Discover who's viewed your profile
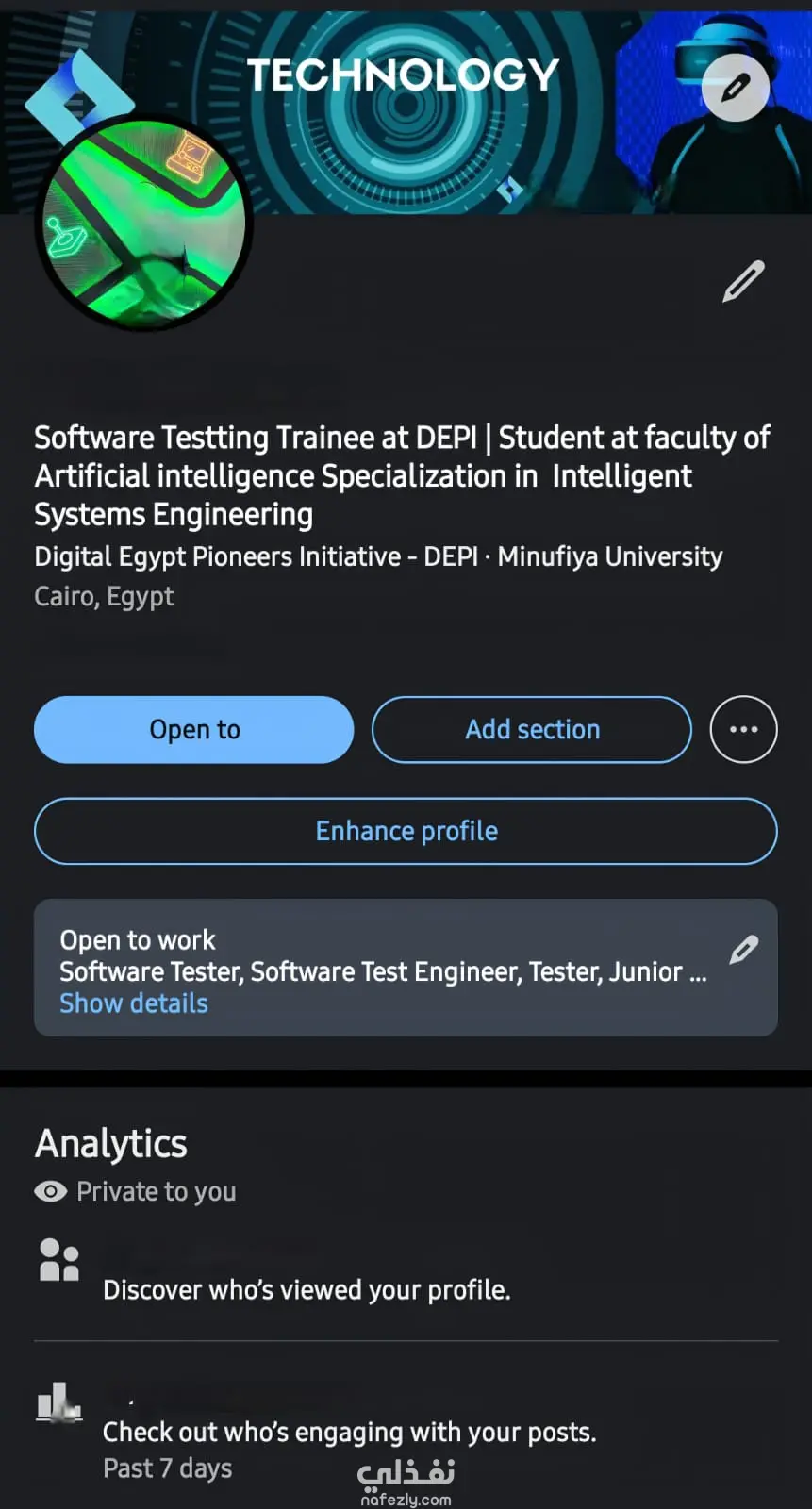 point(307,1289)
